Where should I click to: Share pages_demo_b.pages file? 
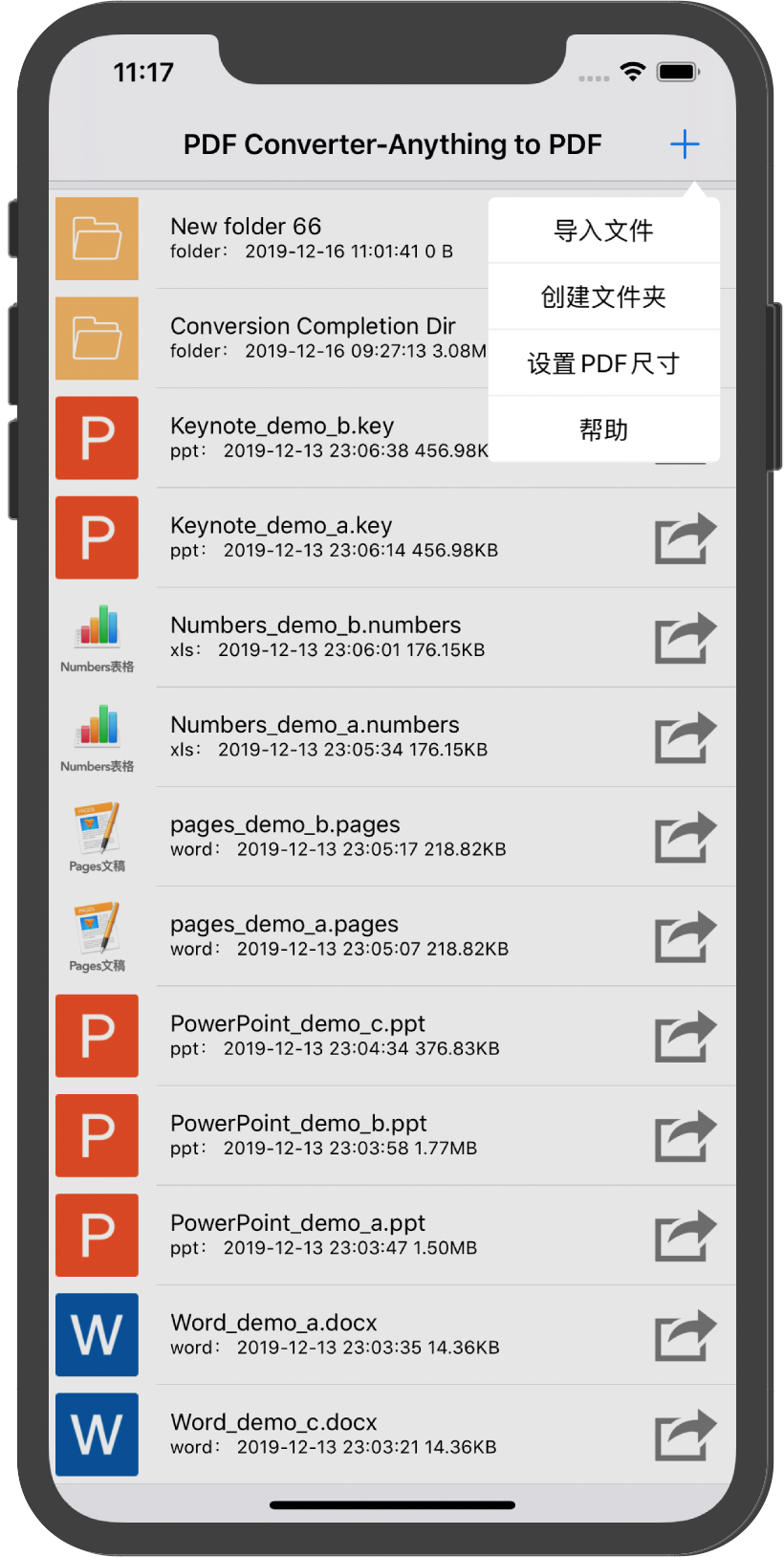click(x=686, y=837)
